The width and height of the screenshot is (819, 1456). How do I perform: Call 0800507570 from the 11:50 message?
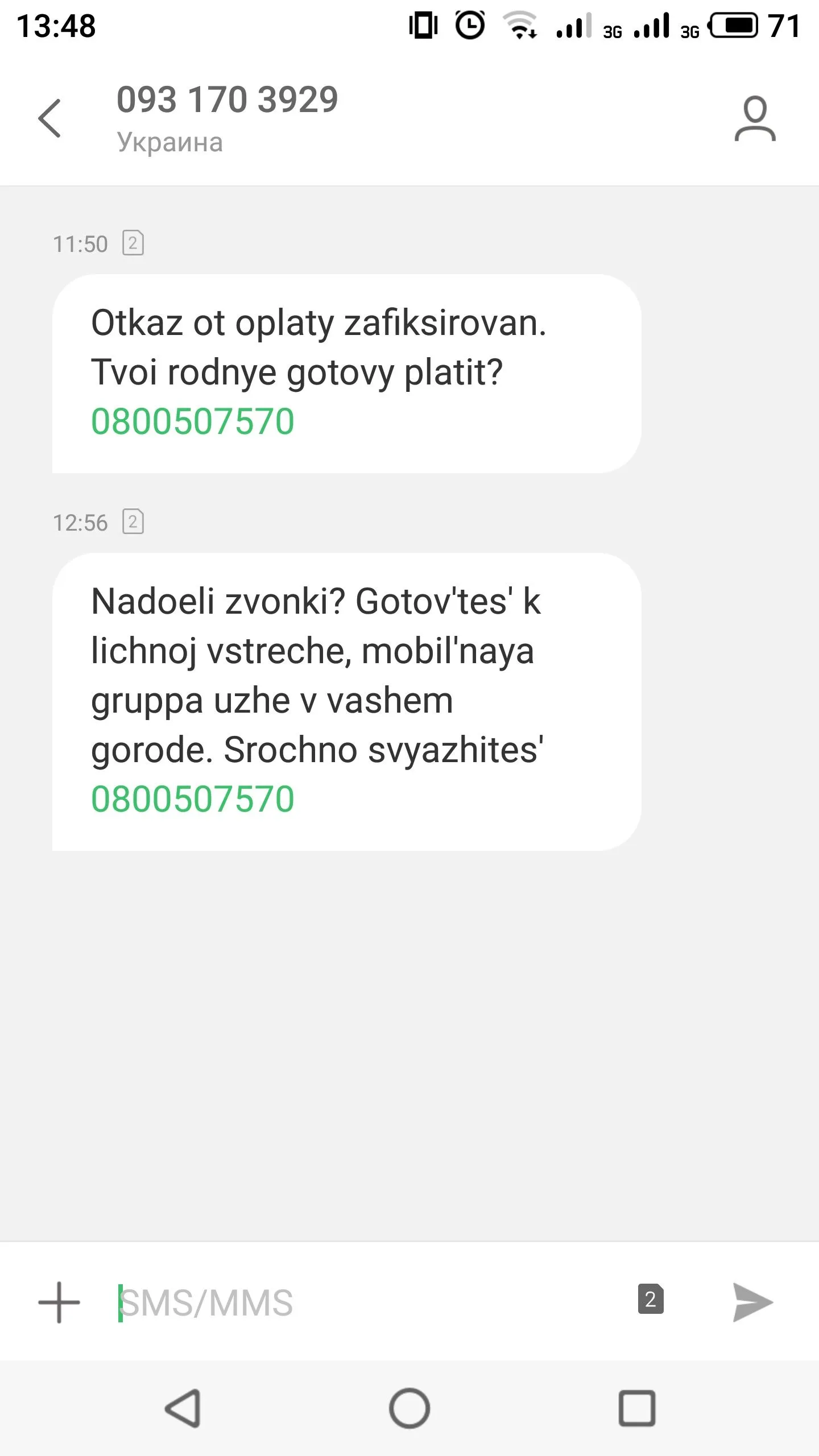[193, 421]
